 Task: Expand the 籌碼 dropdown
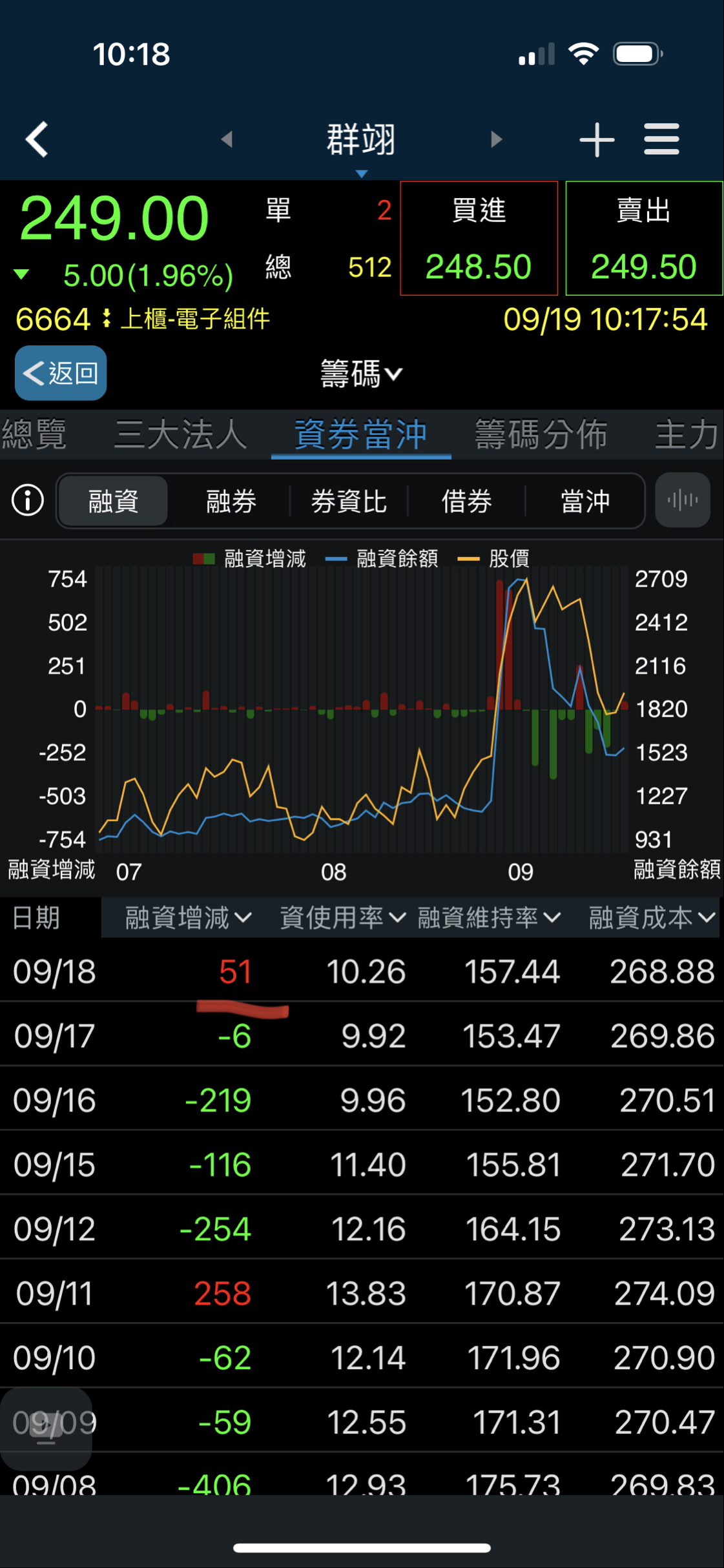pyautogui.click(x=361, y=374)
